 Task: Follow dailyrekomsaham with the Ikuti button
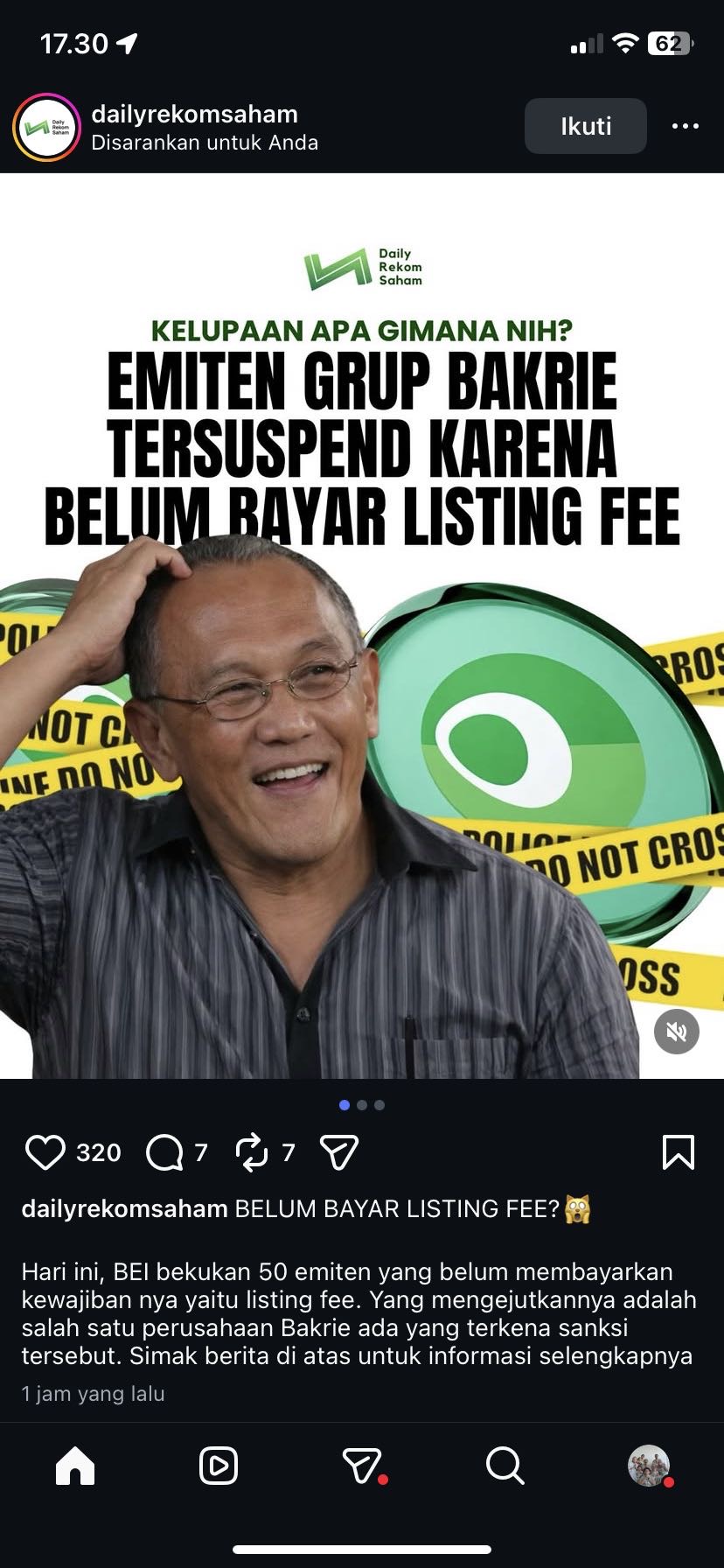[x=585, y=126]
